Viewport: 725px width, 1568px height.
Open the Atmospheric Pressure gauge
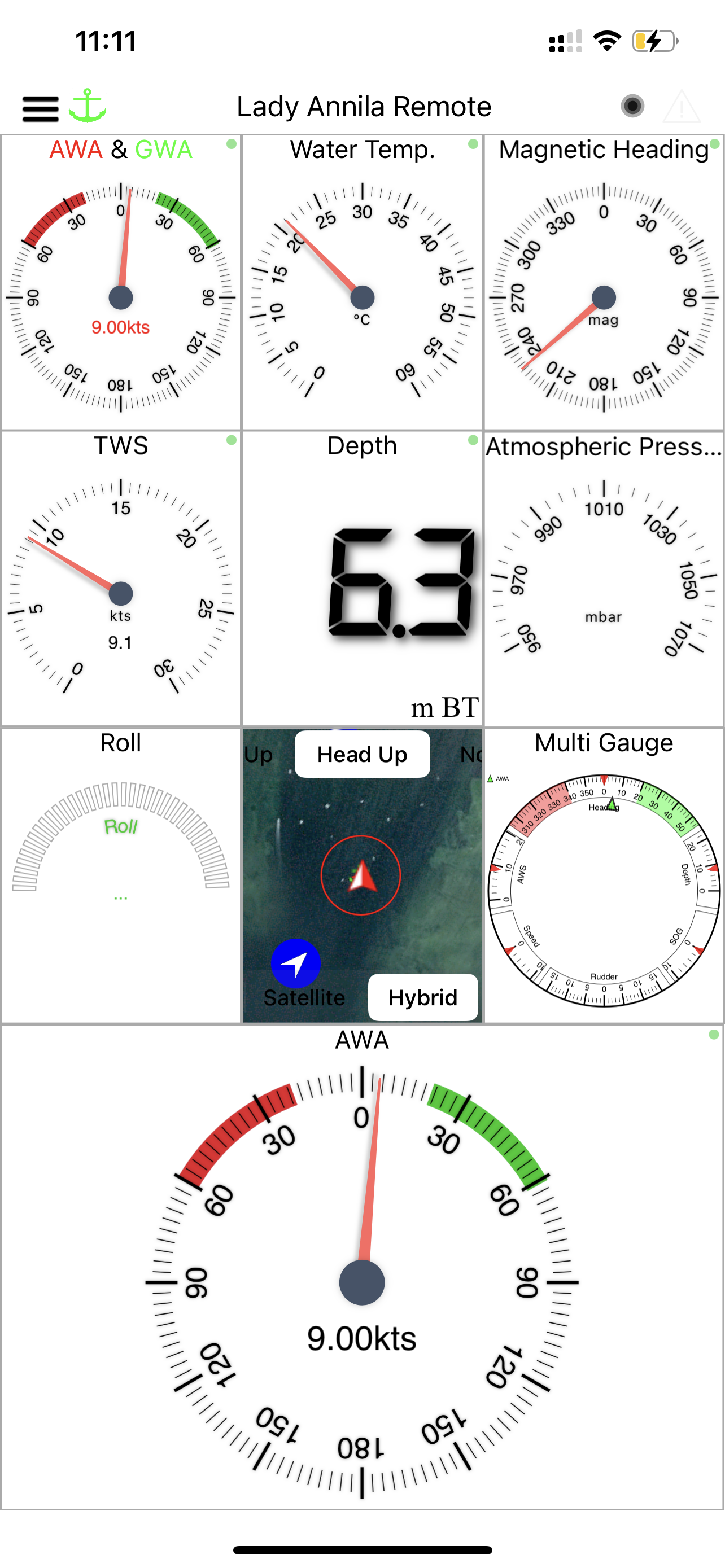[603, 578]
